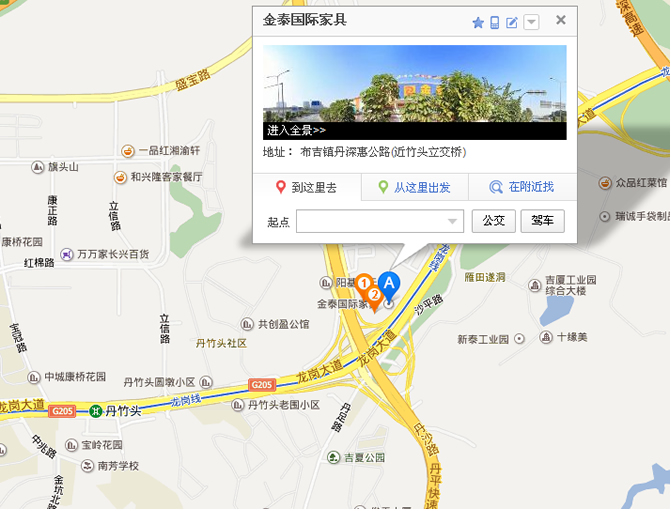Switch to the 到这里去 tab
Image resolution: width=671 pixels, height=511 pixels.
coord(307,187)
